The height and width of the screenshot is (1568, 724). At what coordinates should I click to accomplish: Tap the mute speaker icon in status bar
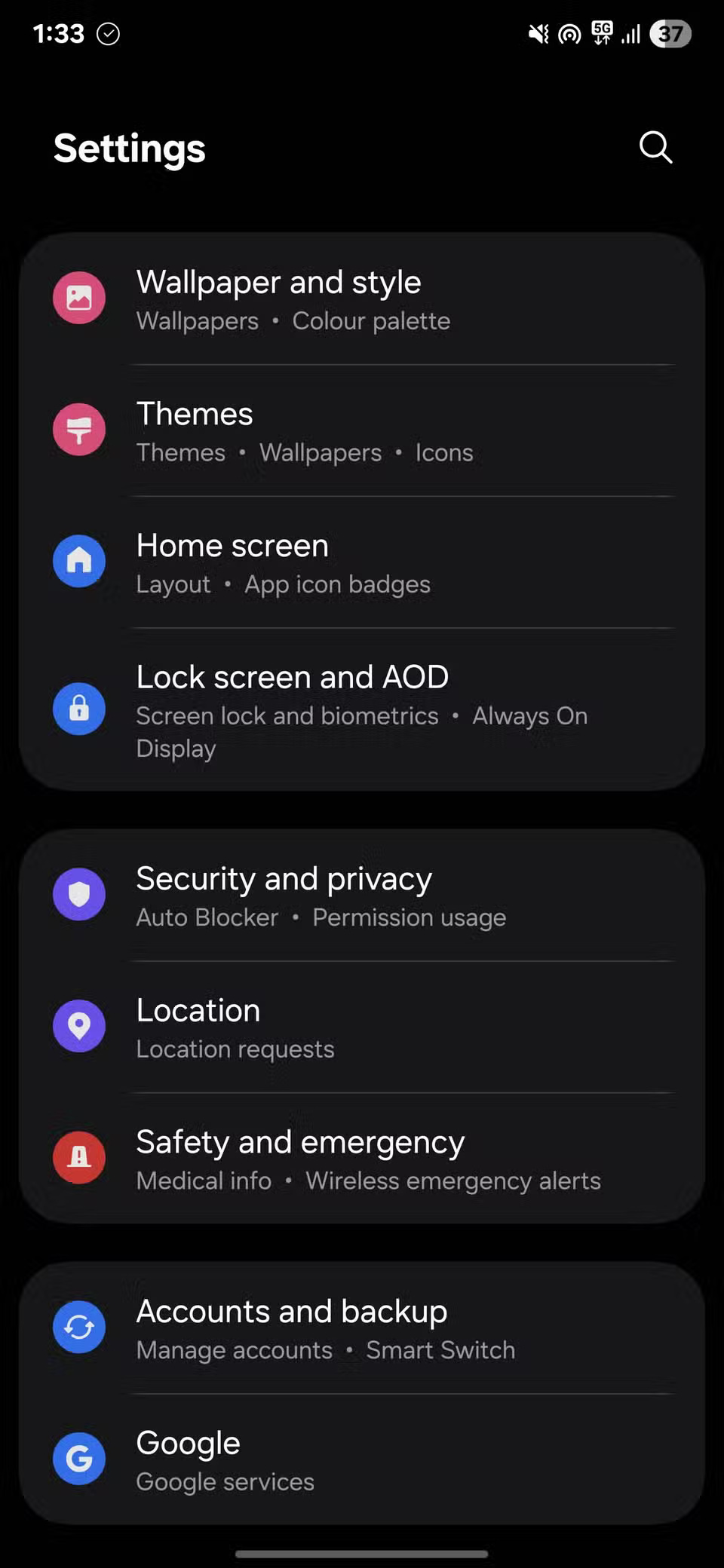tap(537, 33)
